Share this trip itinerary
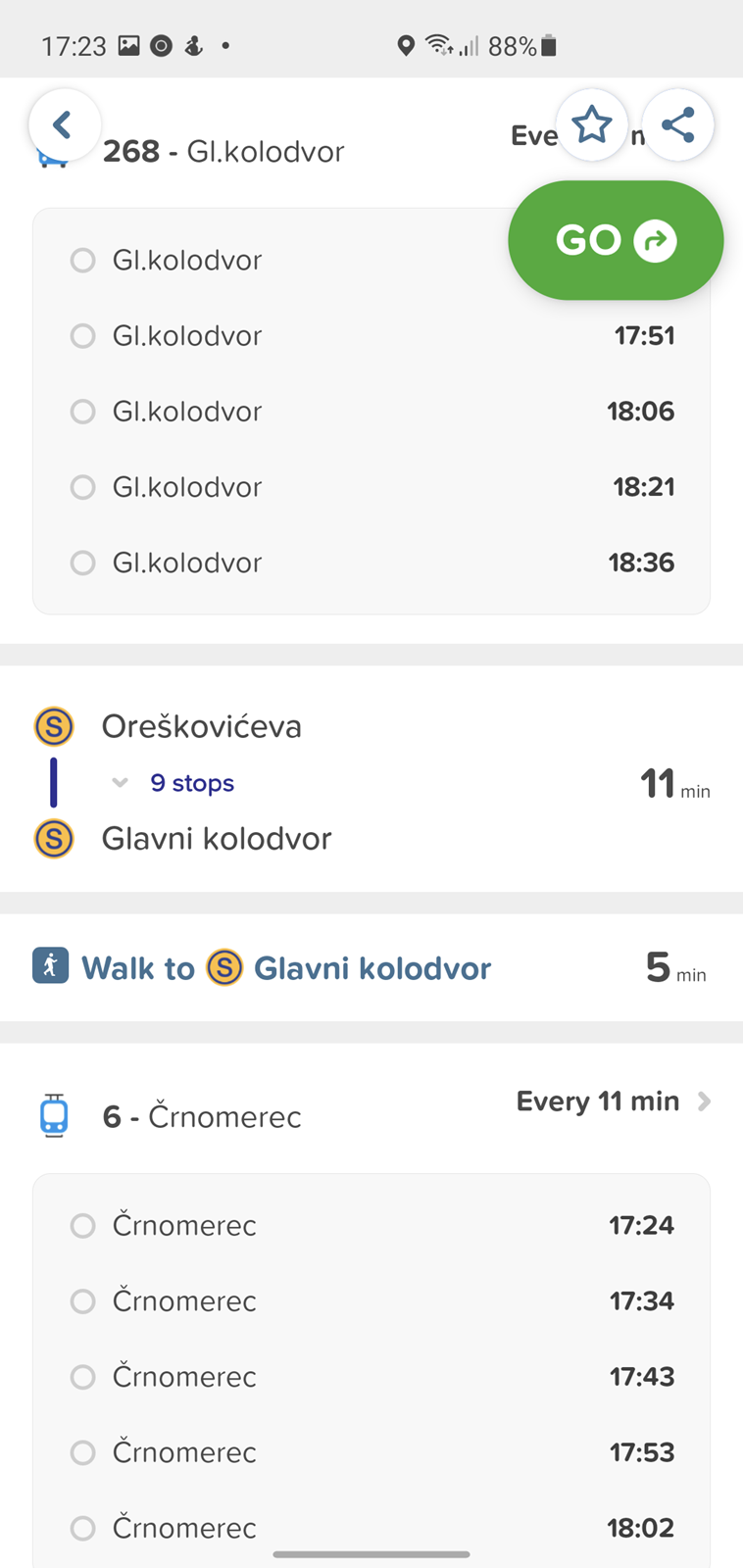Screen dimensions: 743x1568 (x=677, y=124)
